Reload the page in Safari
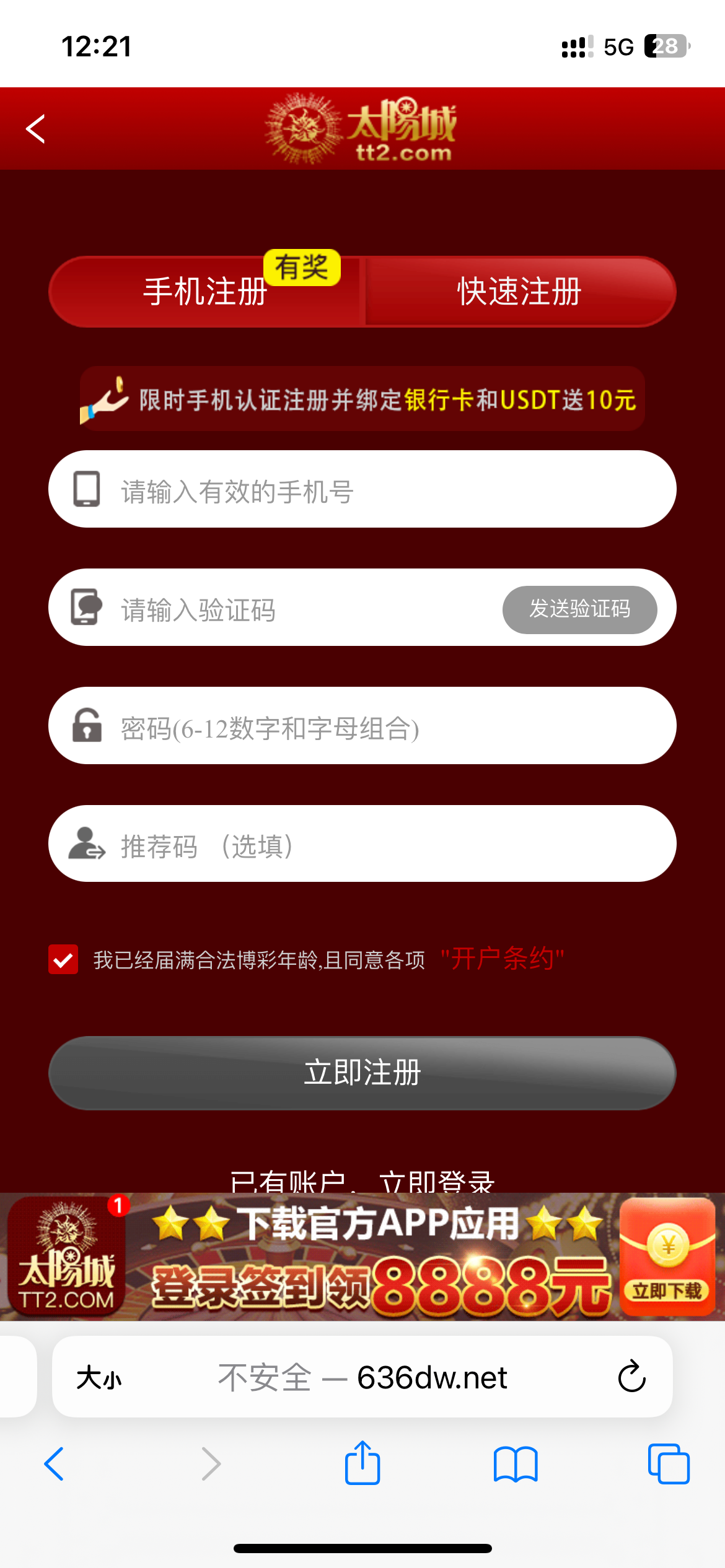The image size is (725, 1568). tap(631, 1377)
